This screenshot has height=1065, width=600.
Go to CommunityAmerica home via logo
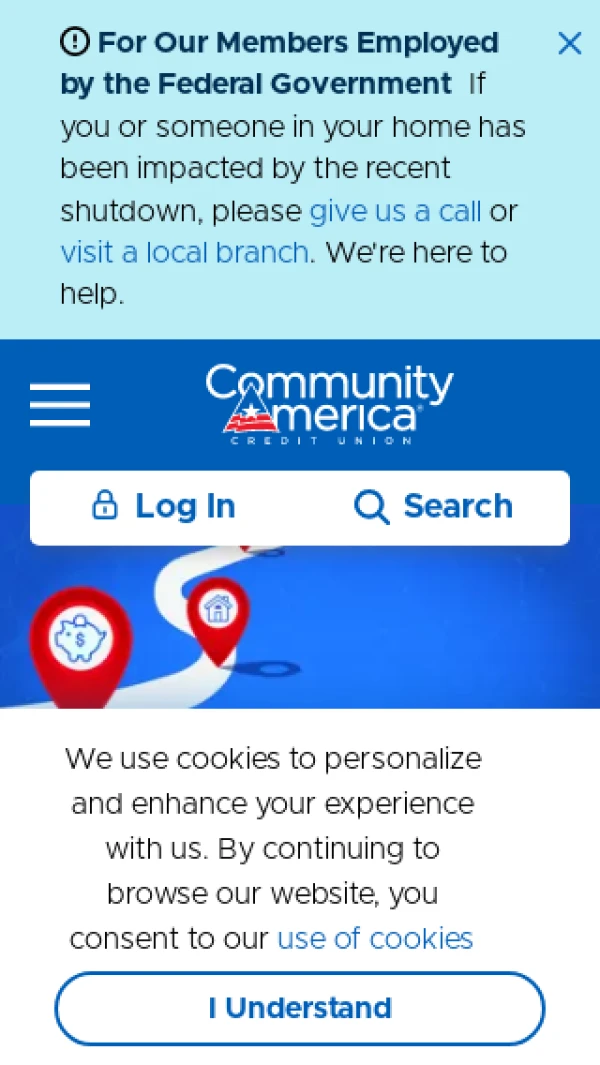(329, 404)
